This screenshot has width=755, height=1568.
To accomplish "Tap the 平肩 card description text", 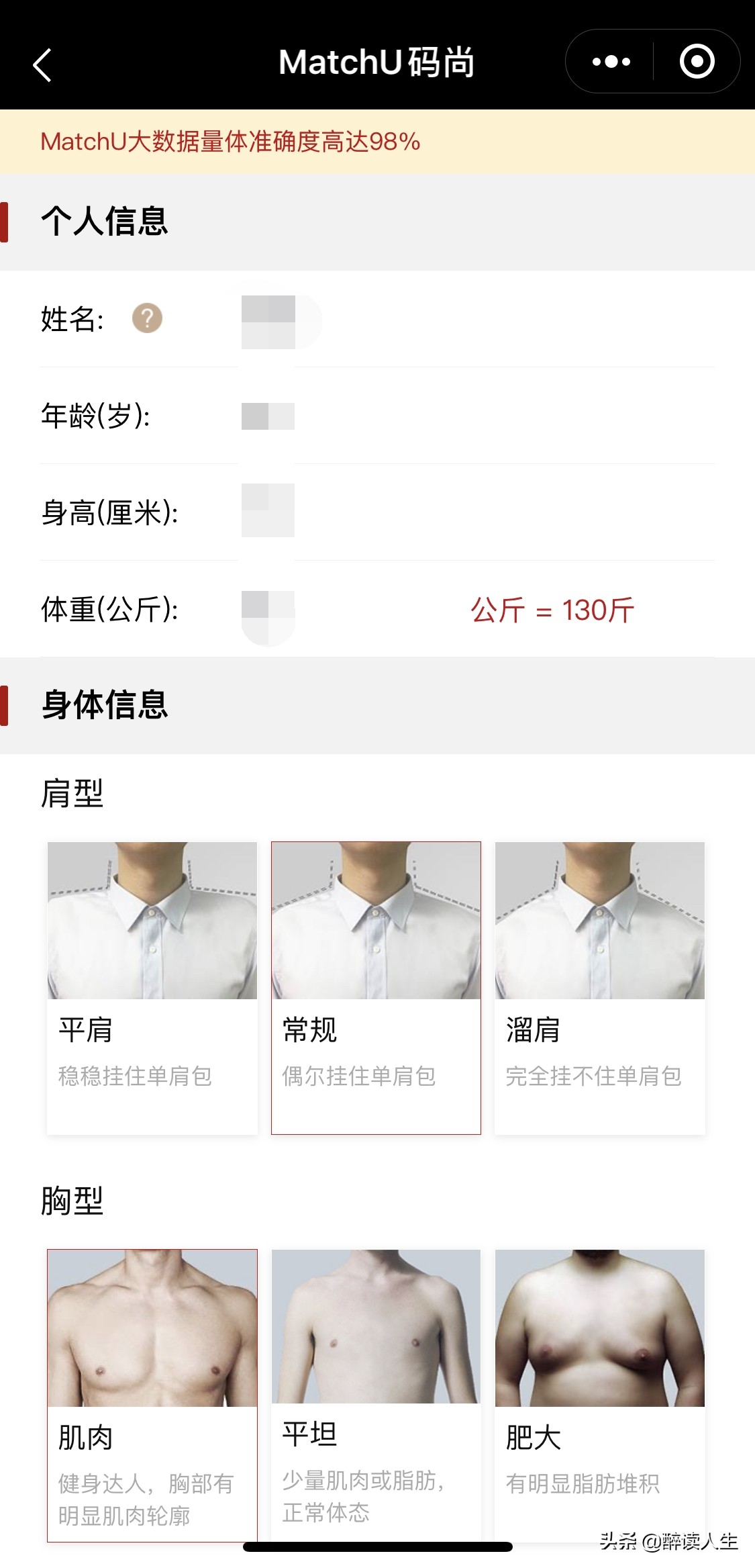I will [134, 1072].
